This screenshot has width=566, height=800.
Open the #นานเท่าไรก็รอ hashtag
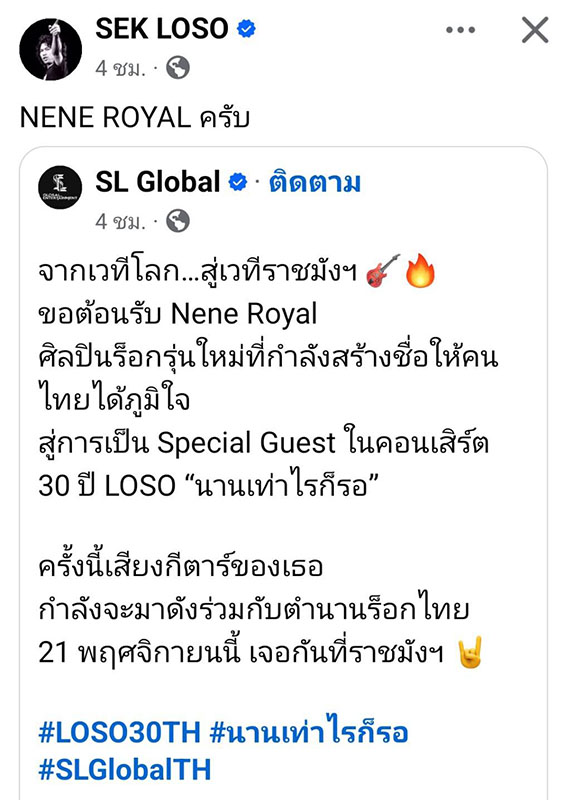tap(309, 731)
